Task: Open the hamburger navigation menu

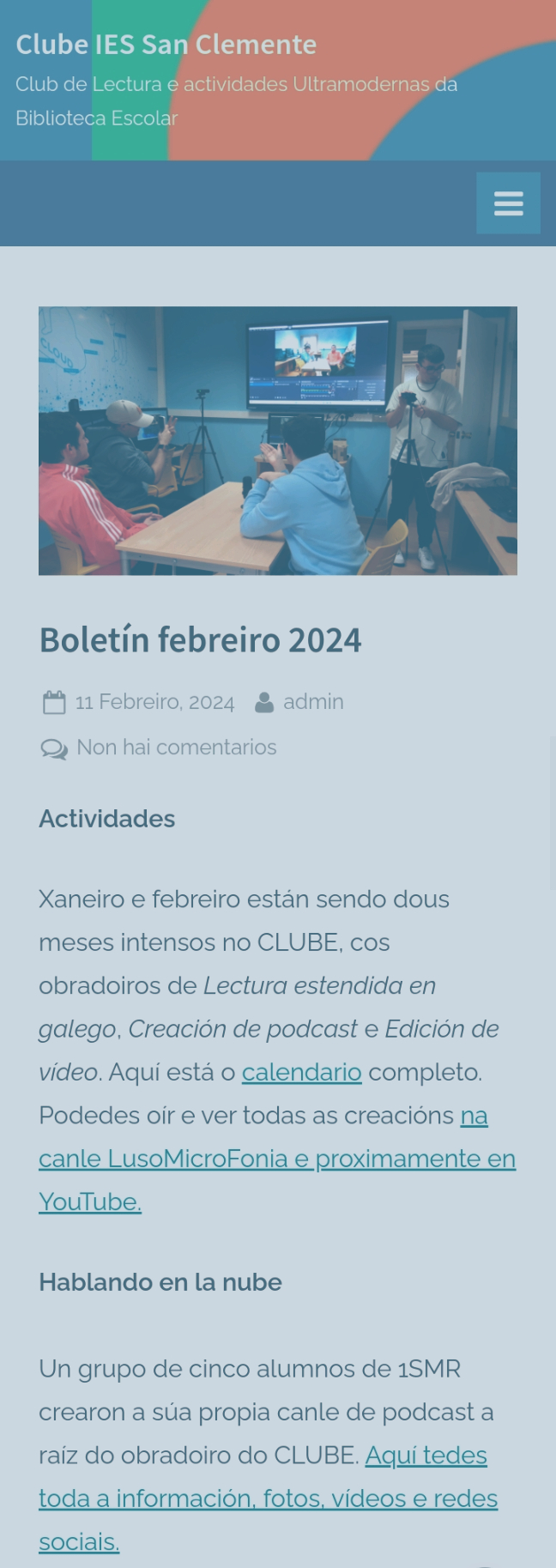Action: pos(508,203)
